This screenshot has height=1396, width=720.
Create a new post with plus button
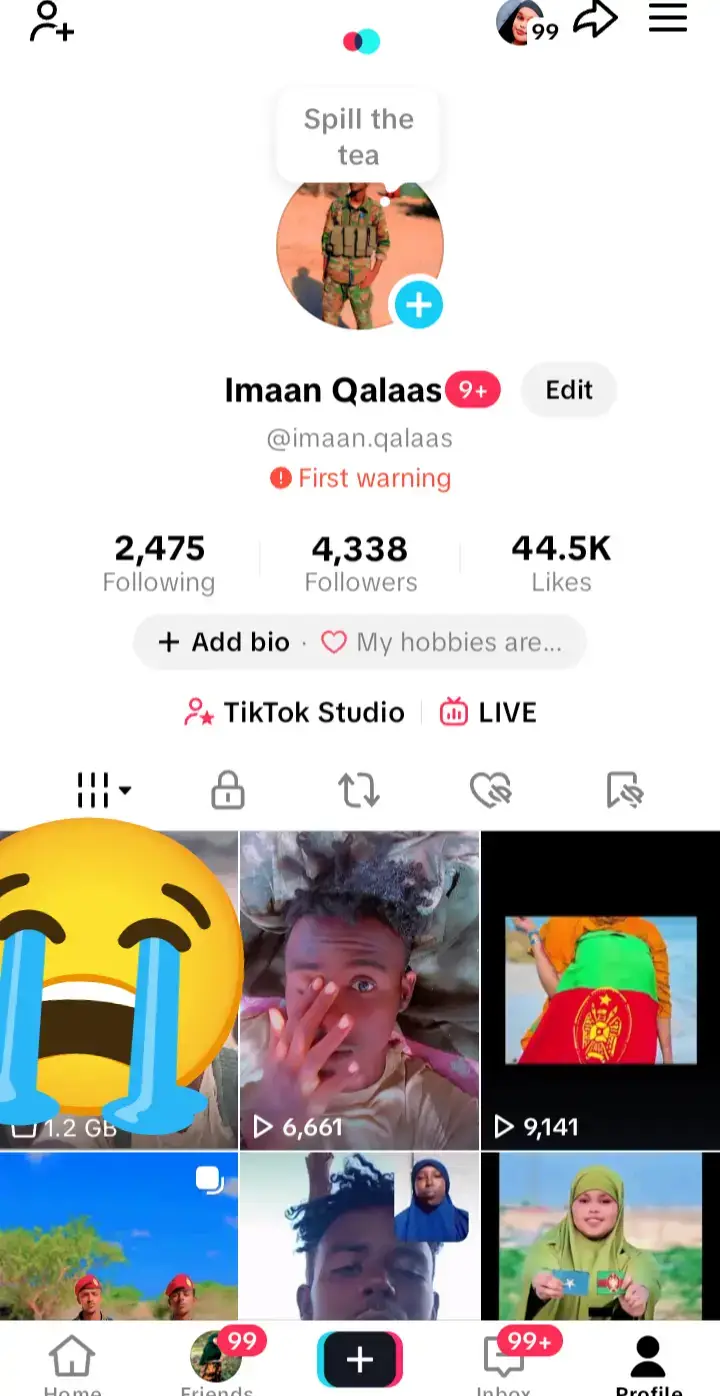[360, 1359]
